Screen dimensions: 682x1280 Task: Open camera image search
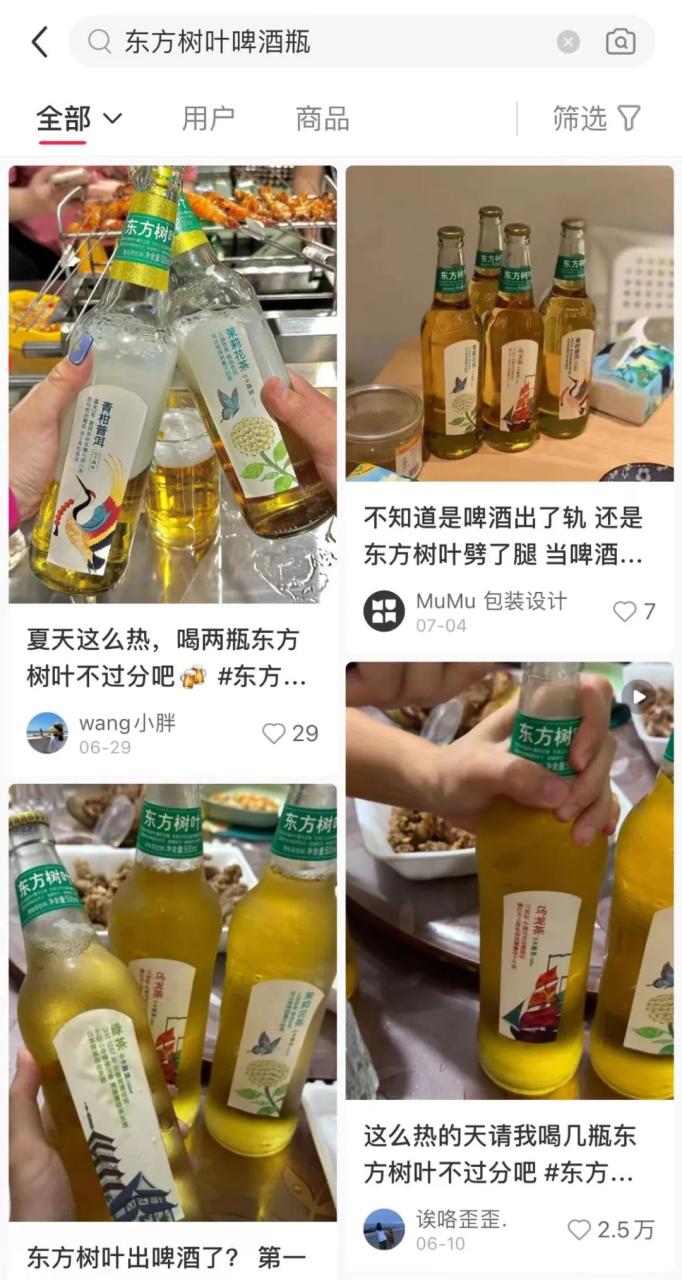click(620, 42)
